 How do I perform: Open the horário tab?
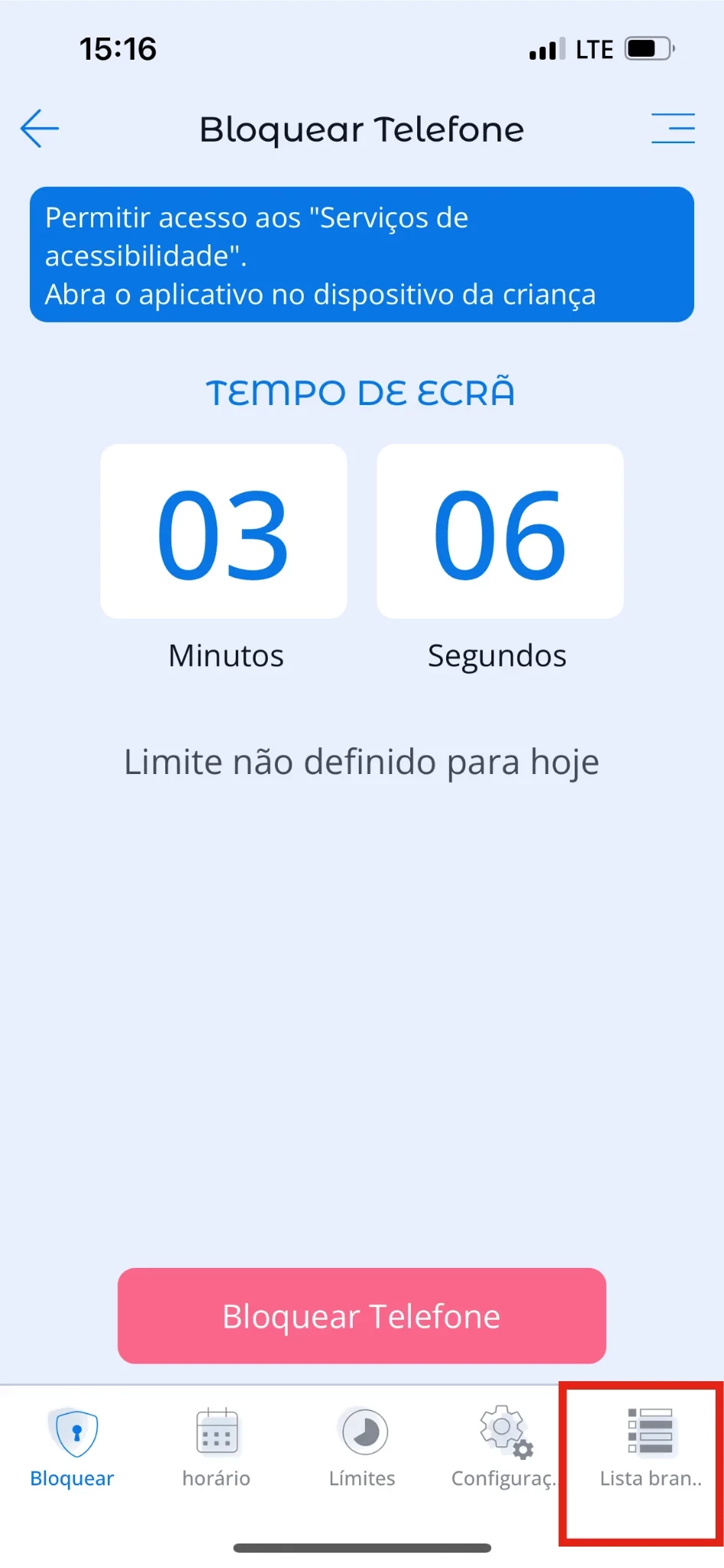pos(217,1447)
